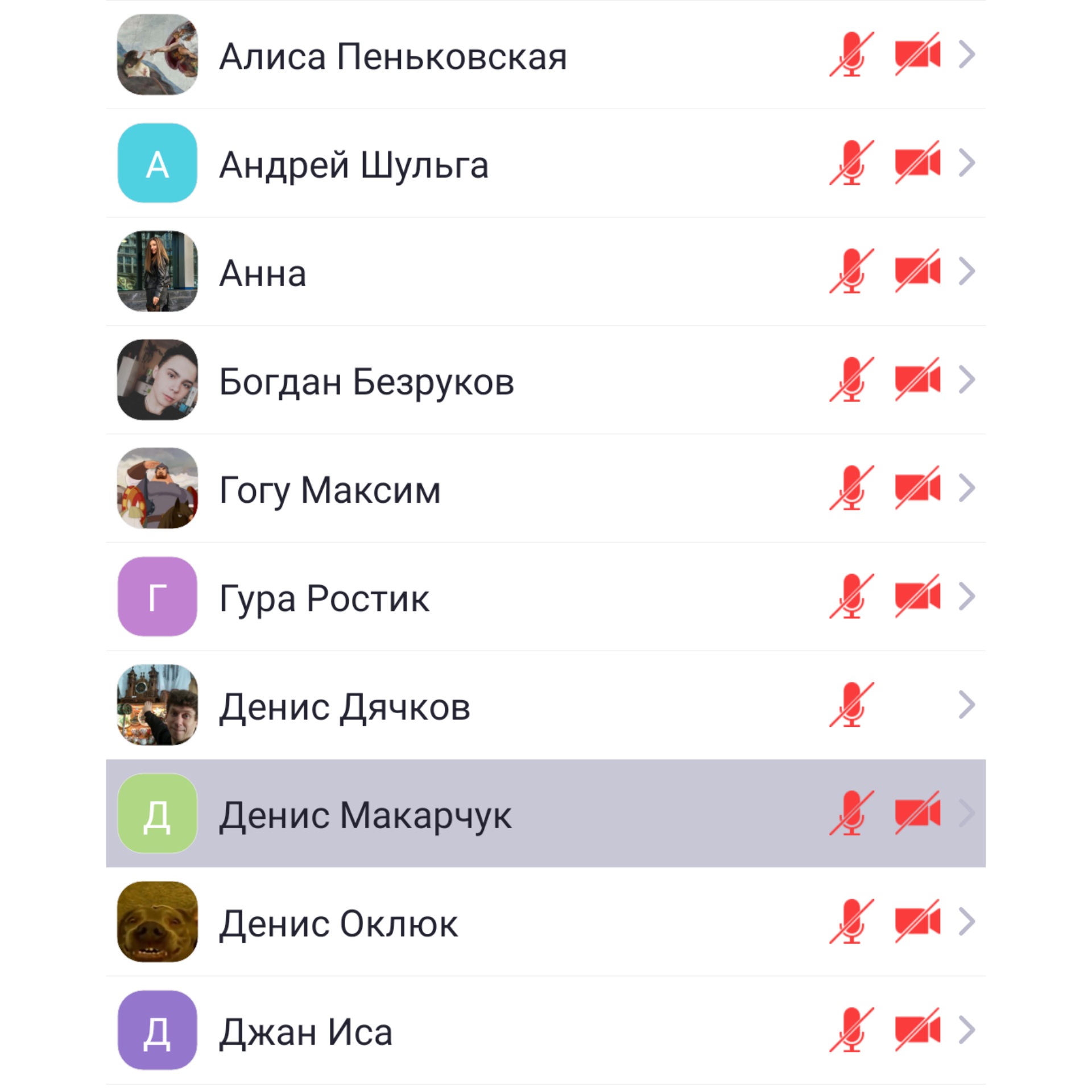Select participant Гура Ростик
This screenshot has height=1092, width=1092.
coord(324,598)
